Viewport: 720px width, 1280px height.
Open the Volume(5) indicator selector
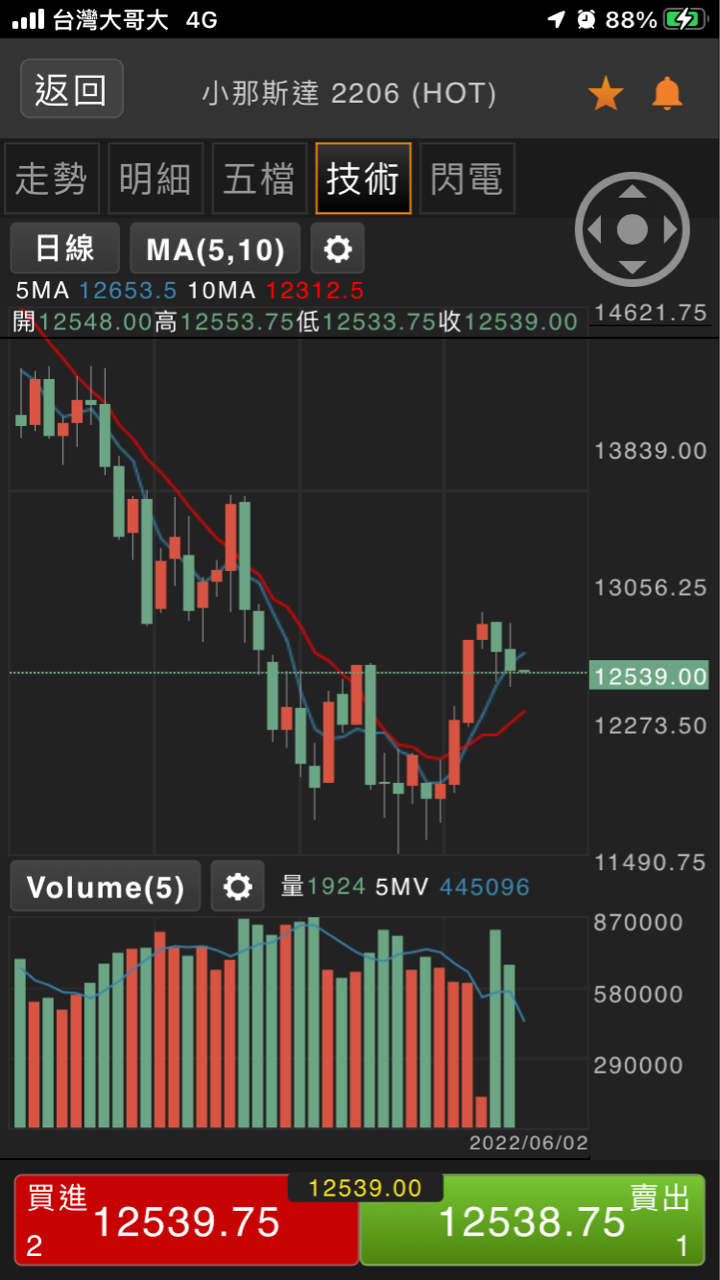(105, 887)
